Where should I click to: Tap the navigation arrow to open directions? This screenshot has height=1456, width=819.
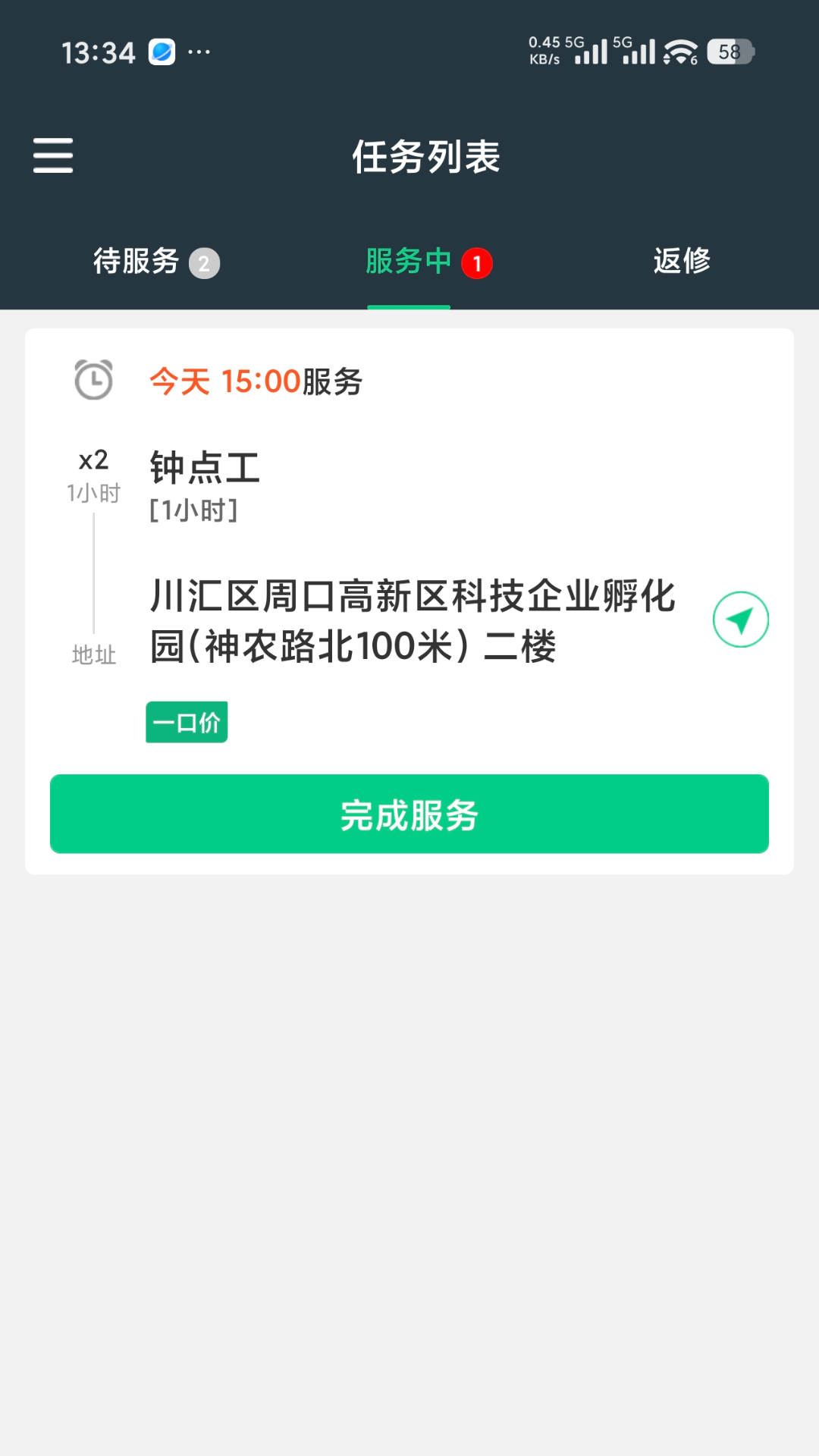[741, 619]
